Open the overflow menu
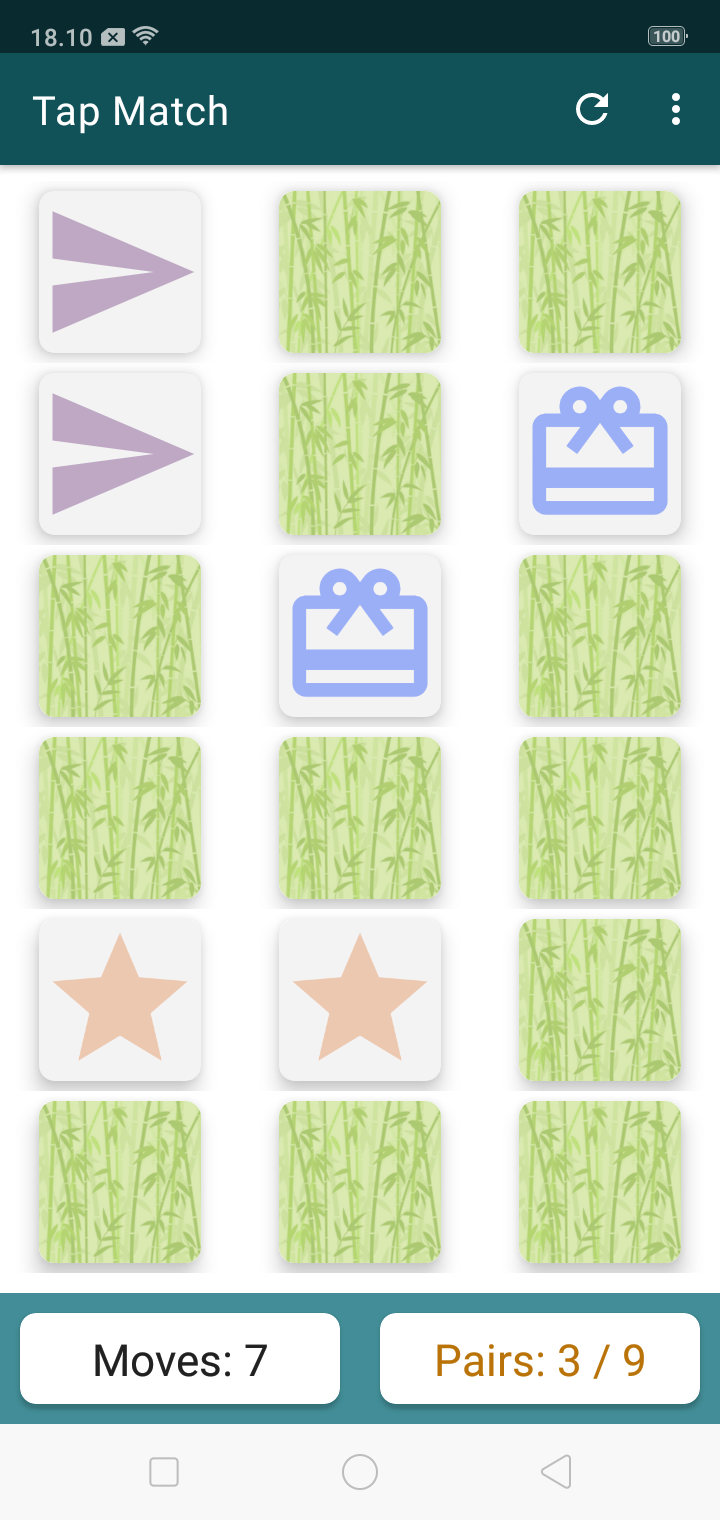The height and width of the screenshot is (1520, 720). coord(676,110)
